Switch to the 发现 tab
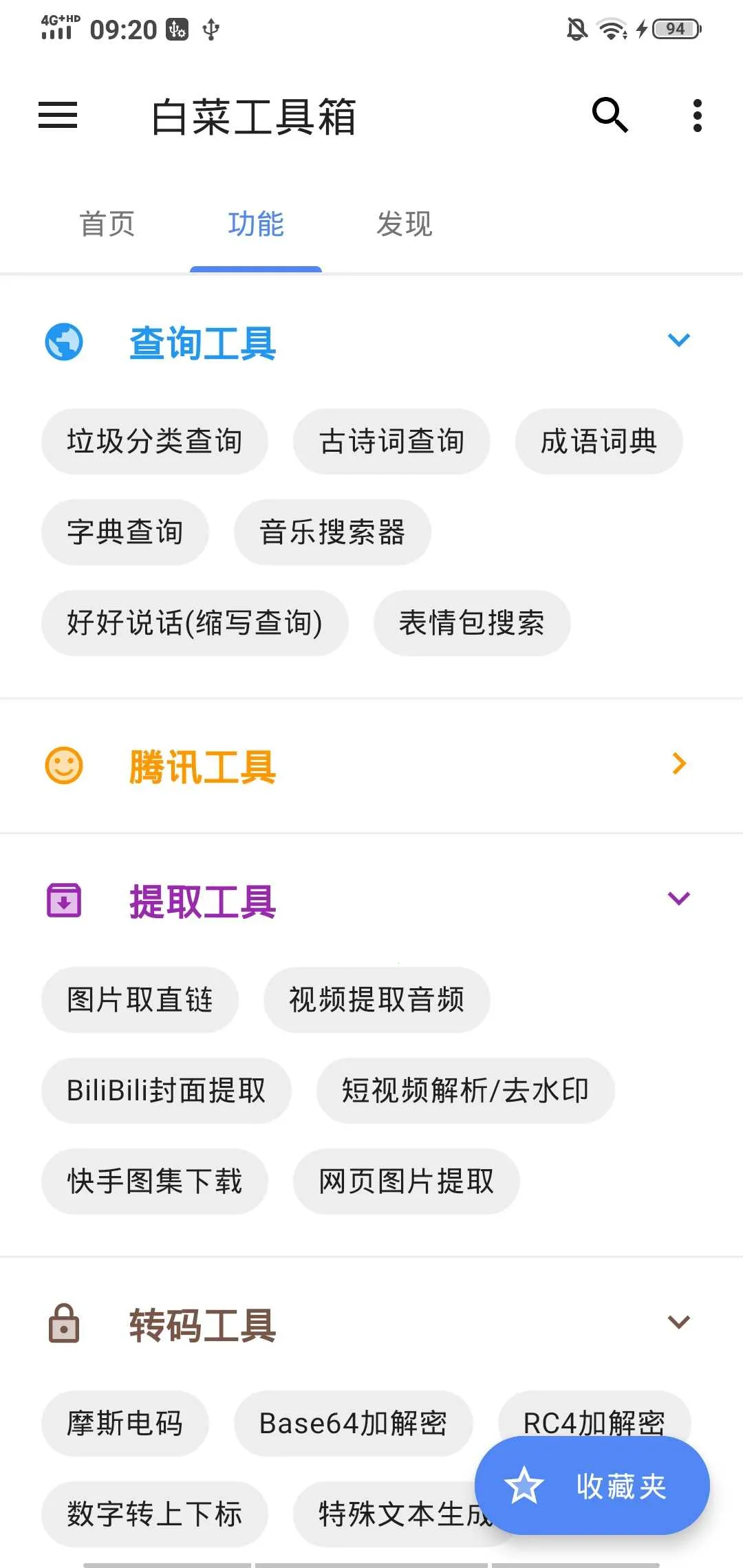This screenshot has height=1568, width=743. tap(405, 224)
